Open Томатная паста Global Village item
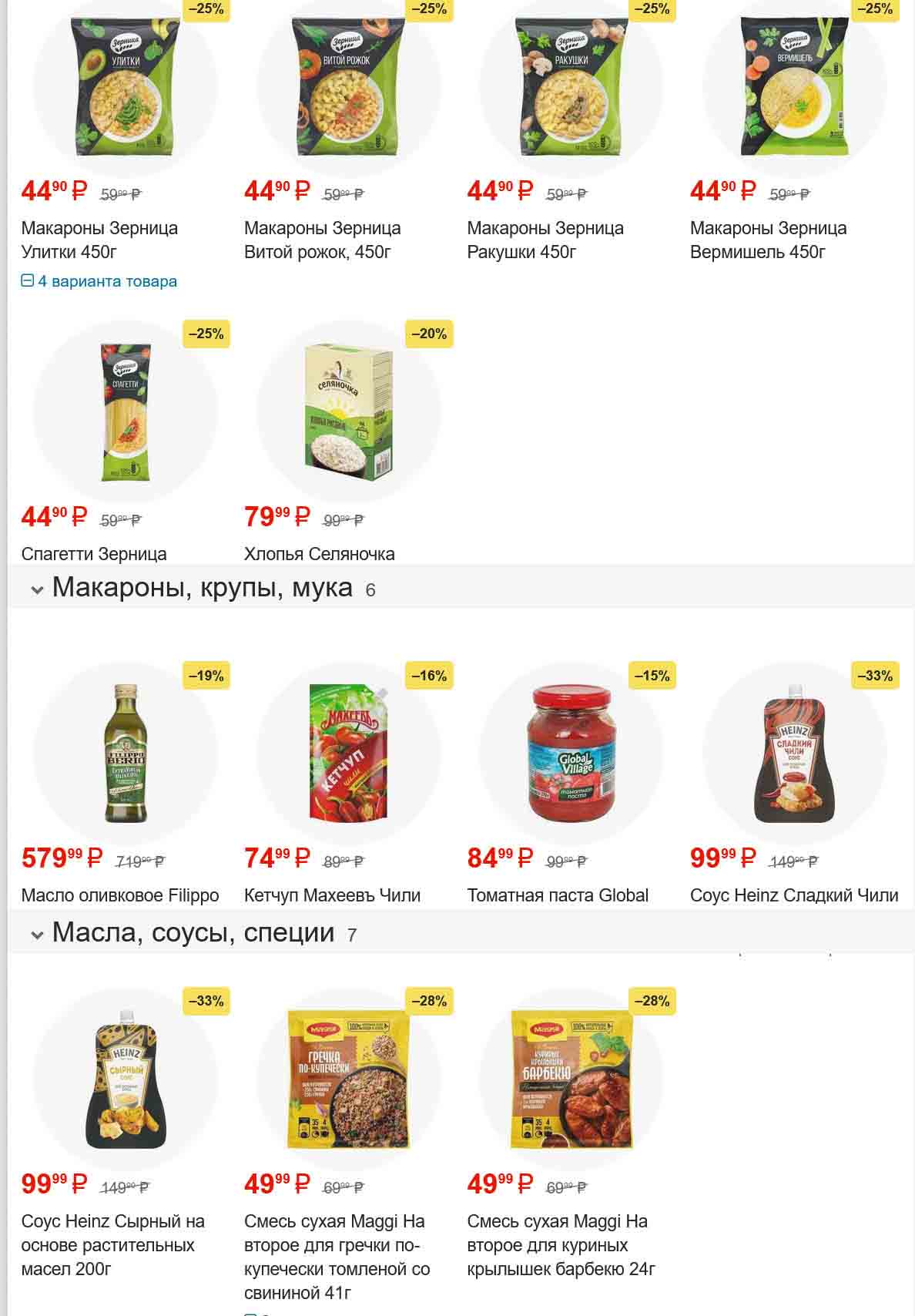This screenshot has width=915, height=1316. (x=558, y=895)
